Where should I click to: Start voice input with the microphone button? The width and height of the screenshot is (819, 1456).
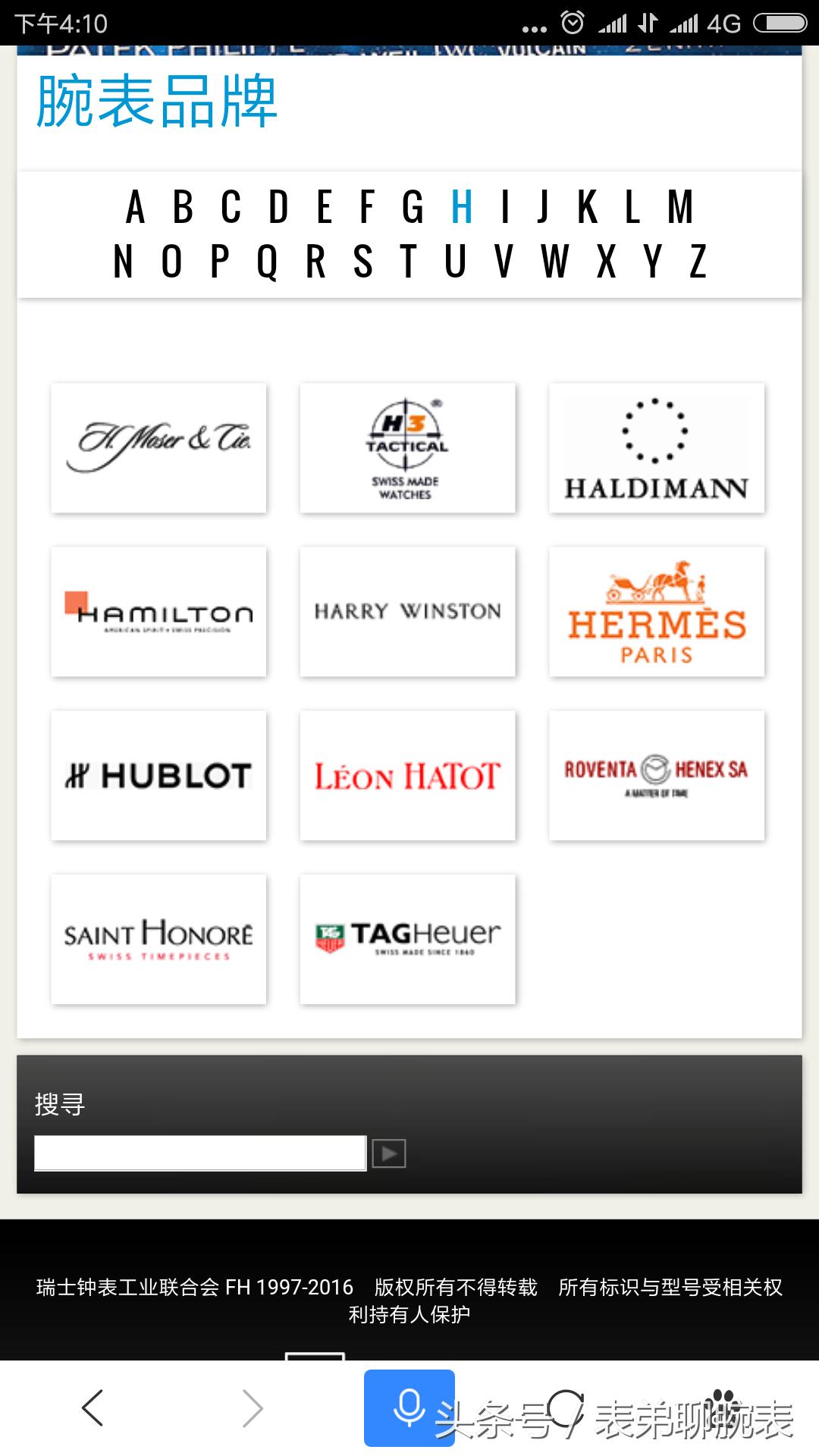click(409, 1408)
